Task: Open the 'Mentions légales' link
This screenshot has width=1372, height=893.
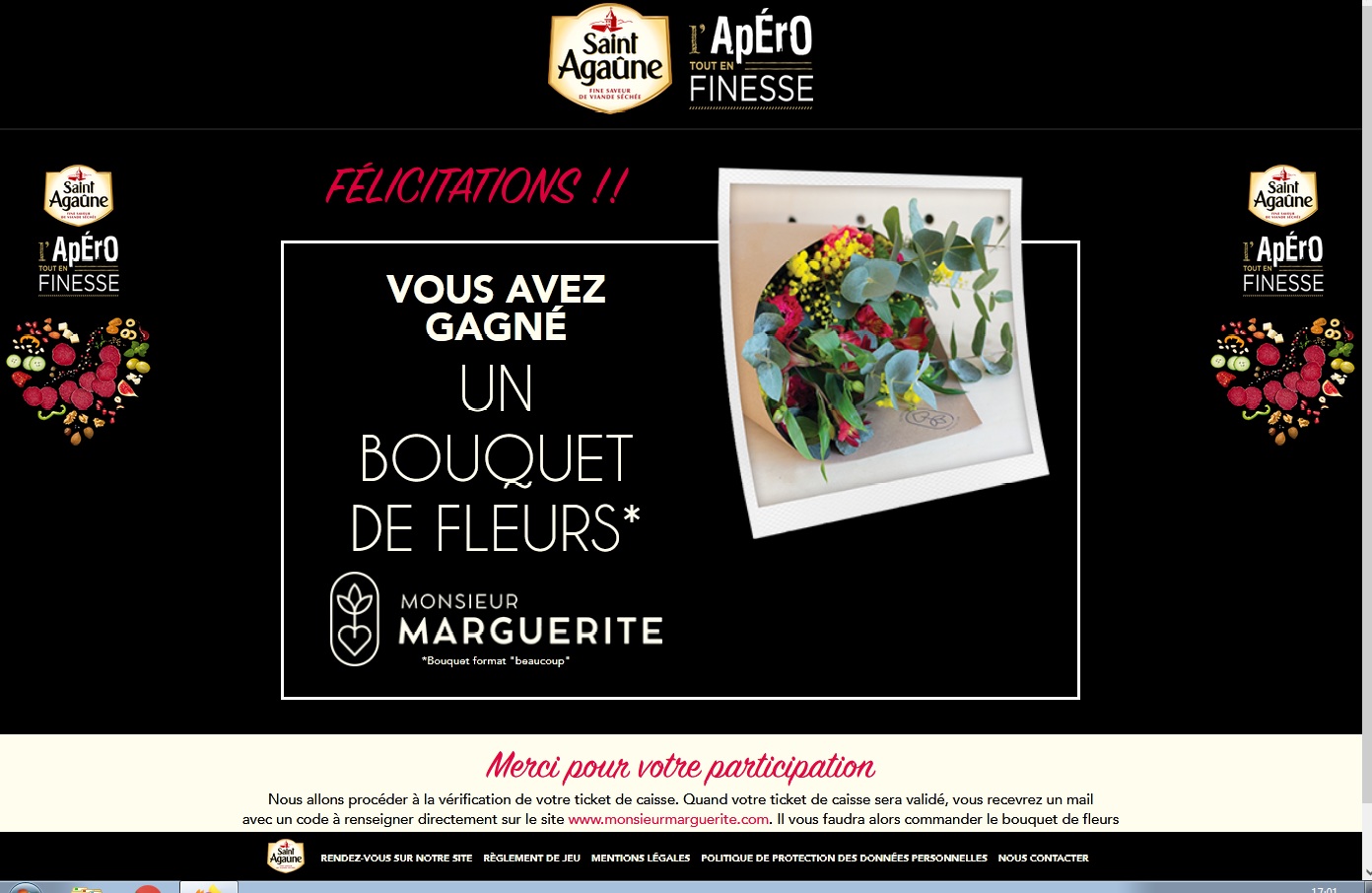Action: click(x=641, y=859)
